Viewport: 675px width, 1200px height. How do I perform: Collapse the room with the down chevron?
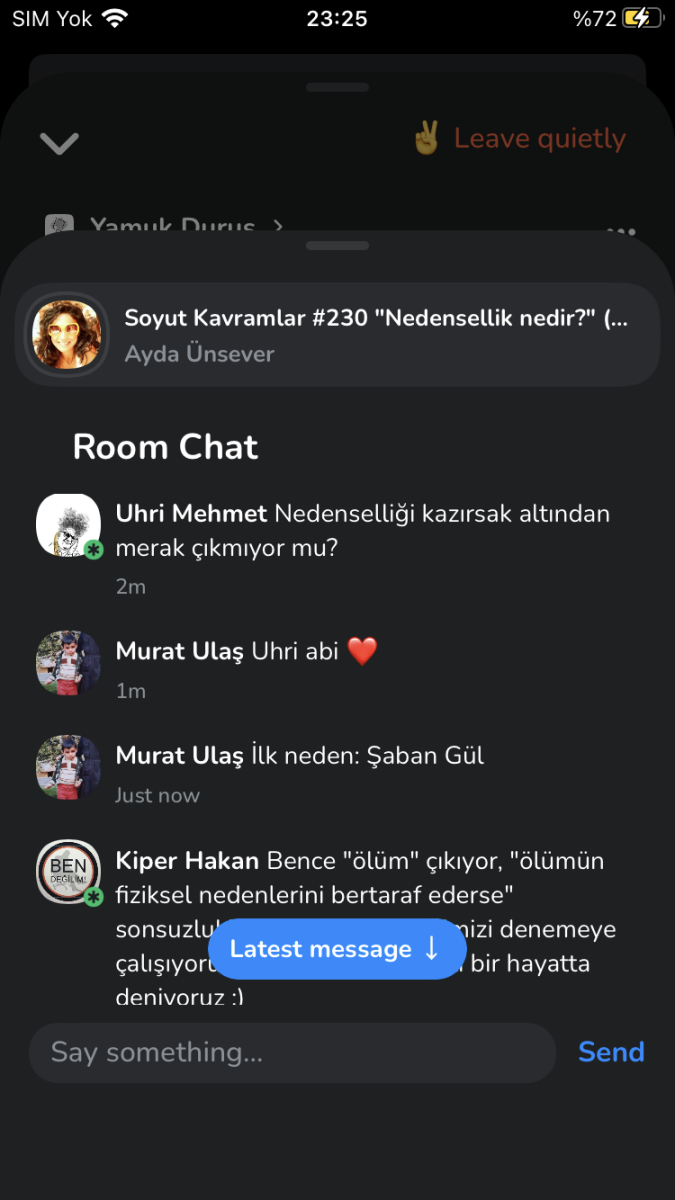click(59, 143)
